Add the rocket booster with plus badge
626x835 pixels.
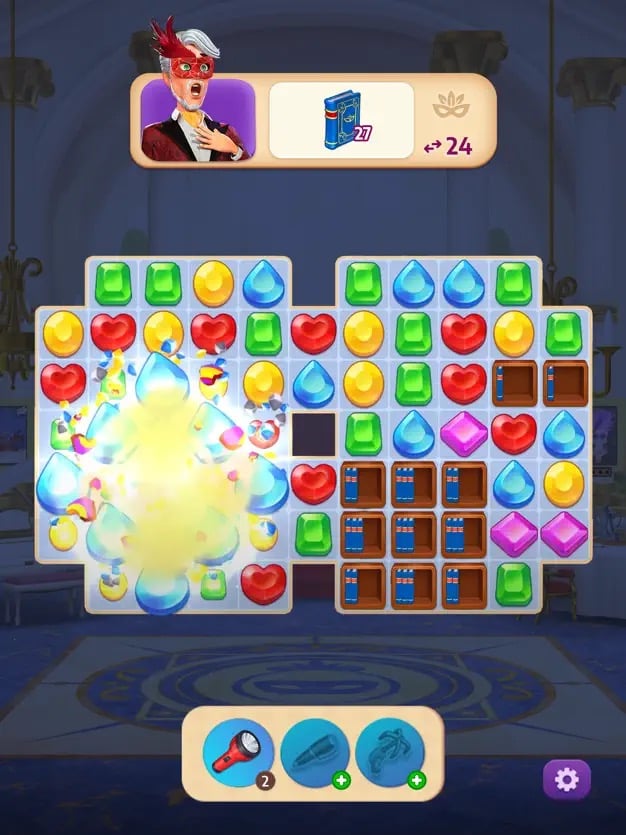click(313, 752)
